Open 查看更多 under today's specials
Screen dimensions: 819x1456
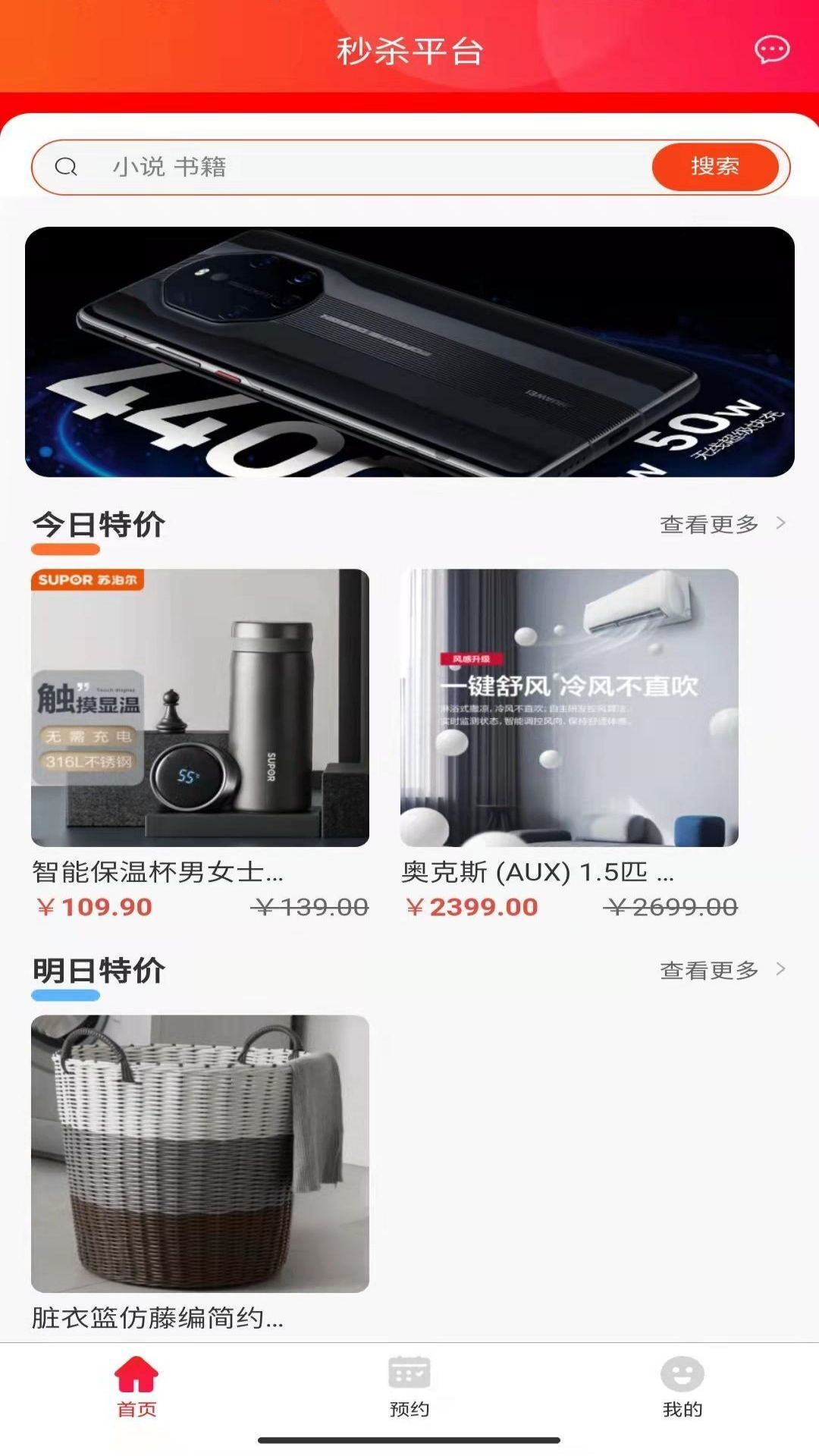(710, 522)
